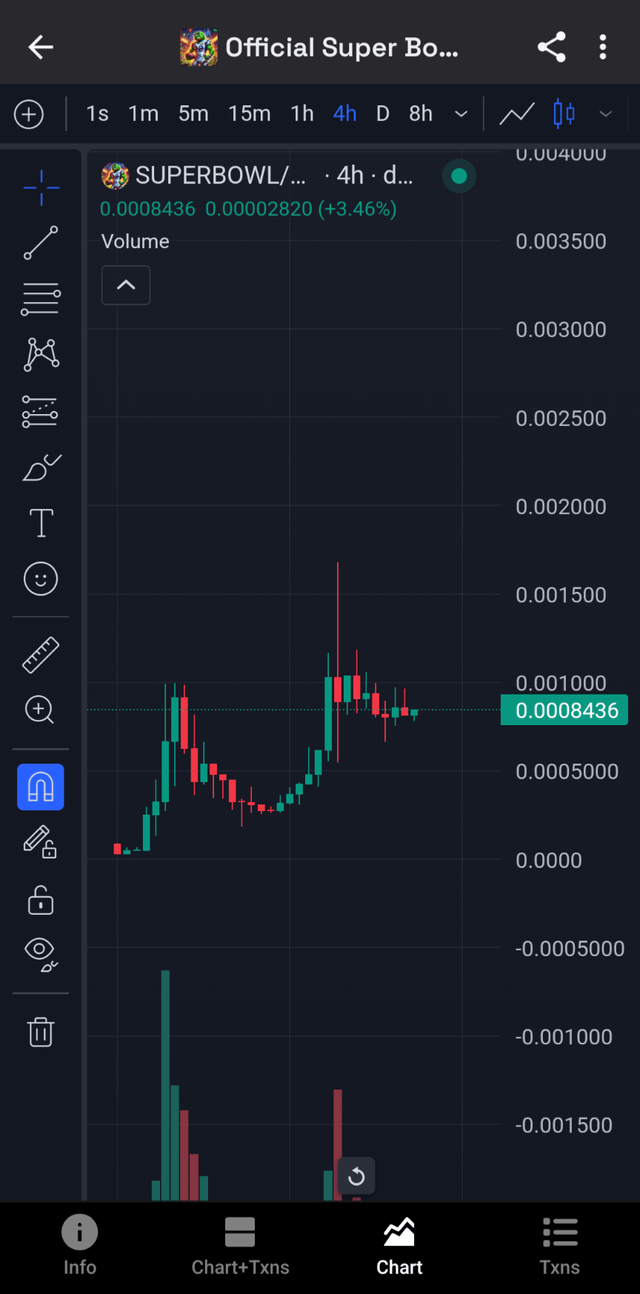This screenshot has width=640, height=1294.
Task: Open the three-dot overflow menu
Action: coord(603,47)
